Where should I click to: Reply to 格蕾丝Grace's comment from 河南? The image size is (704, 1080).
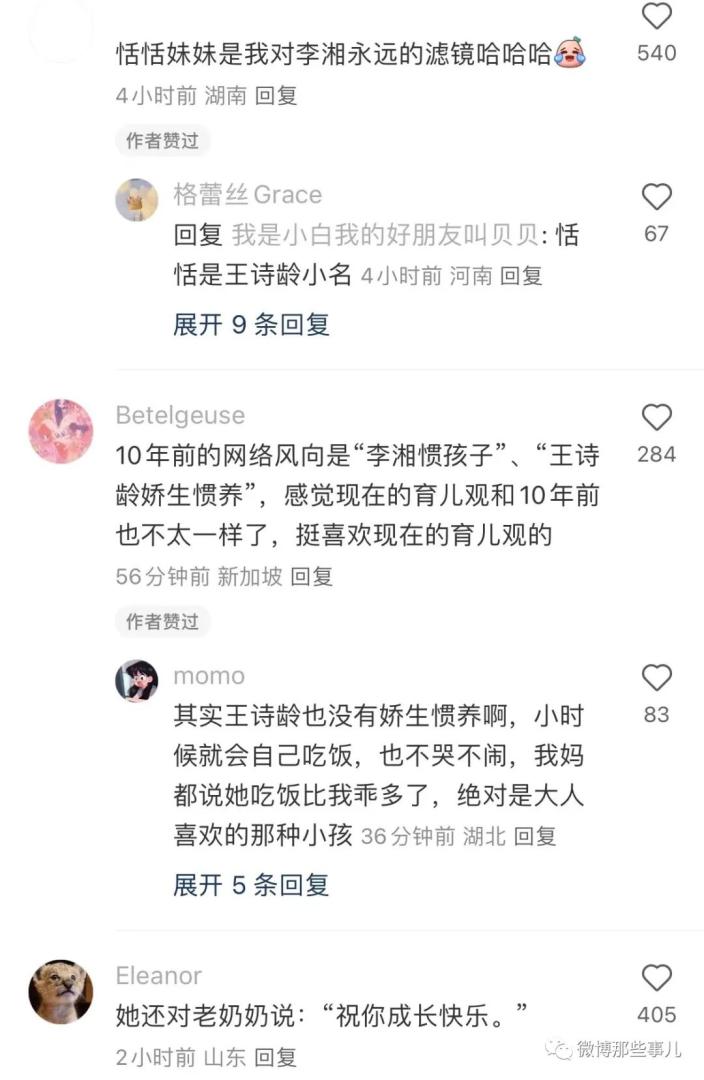[521, 276]
